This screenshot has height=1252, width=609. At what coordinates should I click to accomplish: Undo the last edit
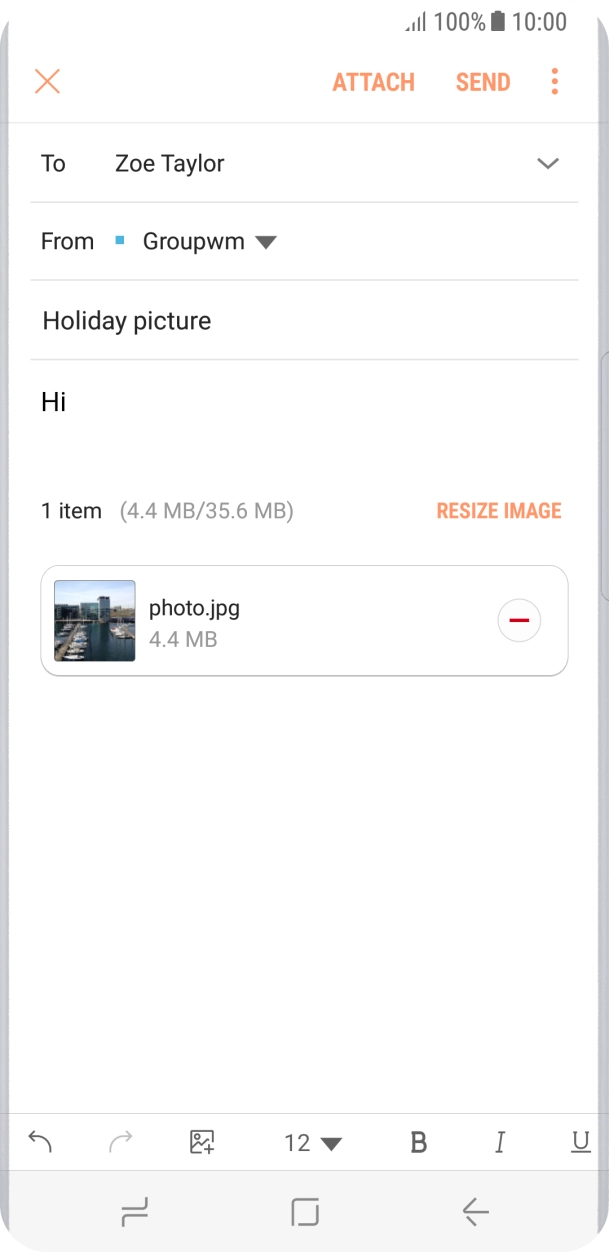click(x=40, y=1142)
